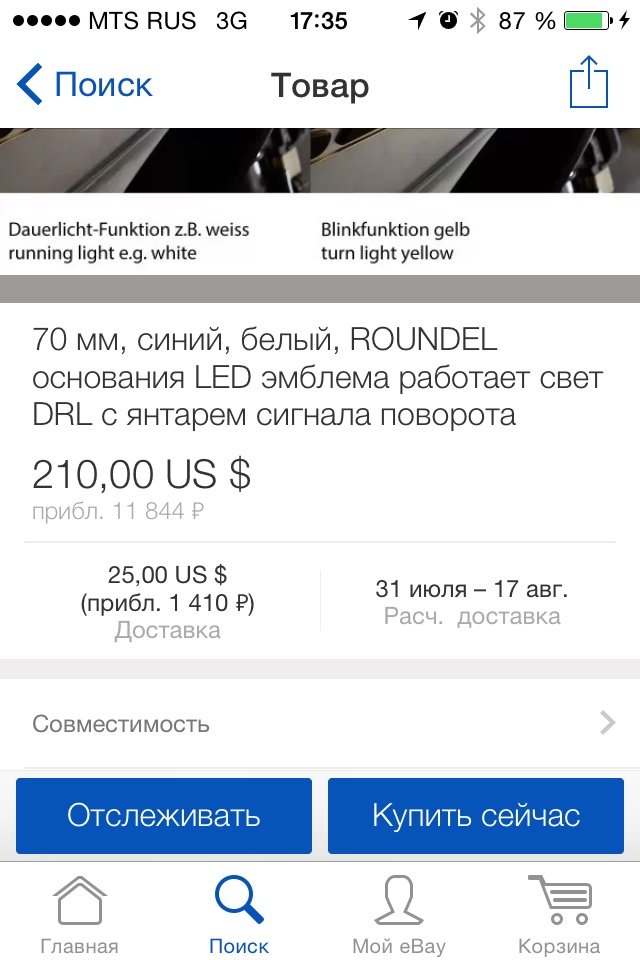The height and width of the screenshot is (960, 640).
Task: Tap the Отслеживать button
Action: click(x=164, y=816)
